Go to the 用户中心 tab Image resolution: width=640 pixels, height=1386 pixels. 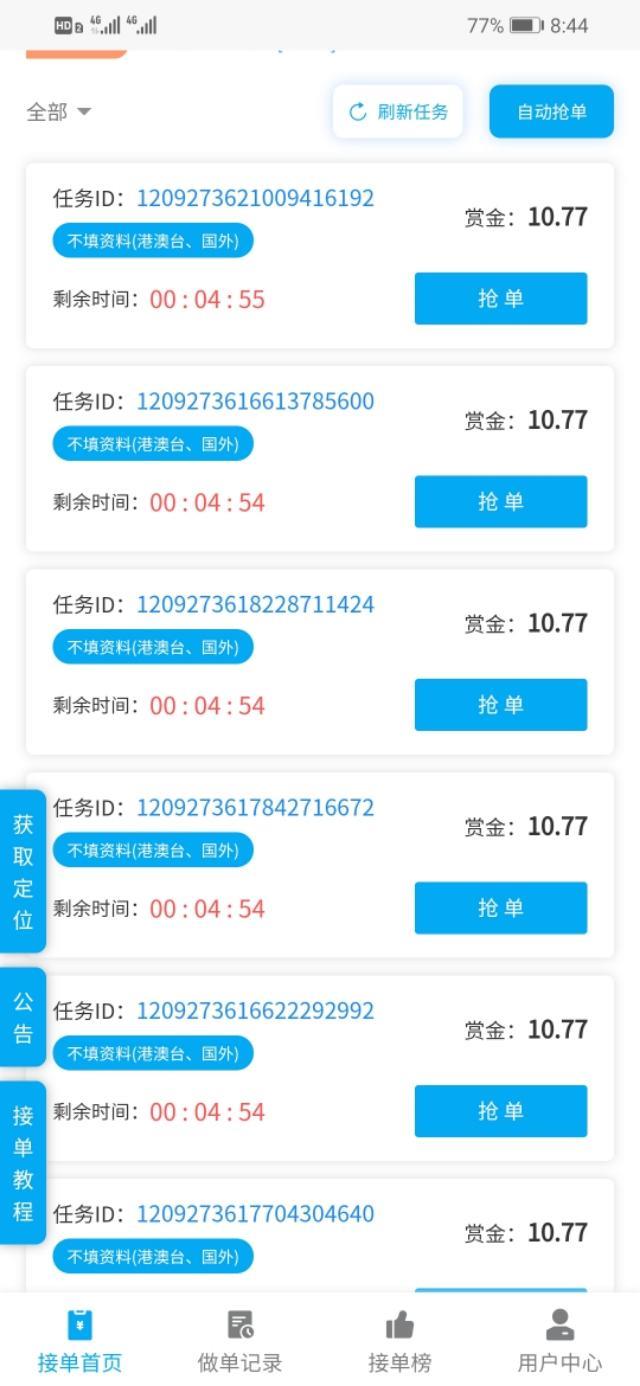point(560,1341)
